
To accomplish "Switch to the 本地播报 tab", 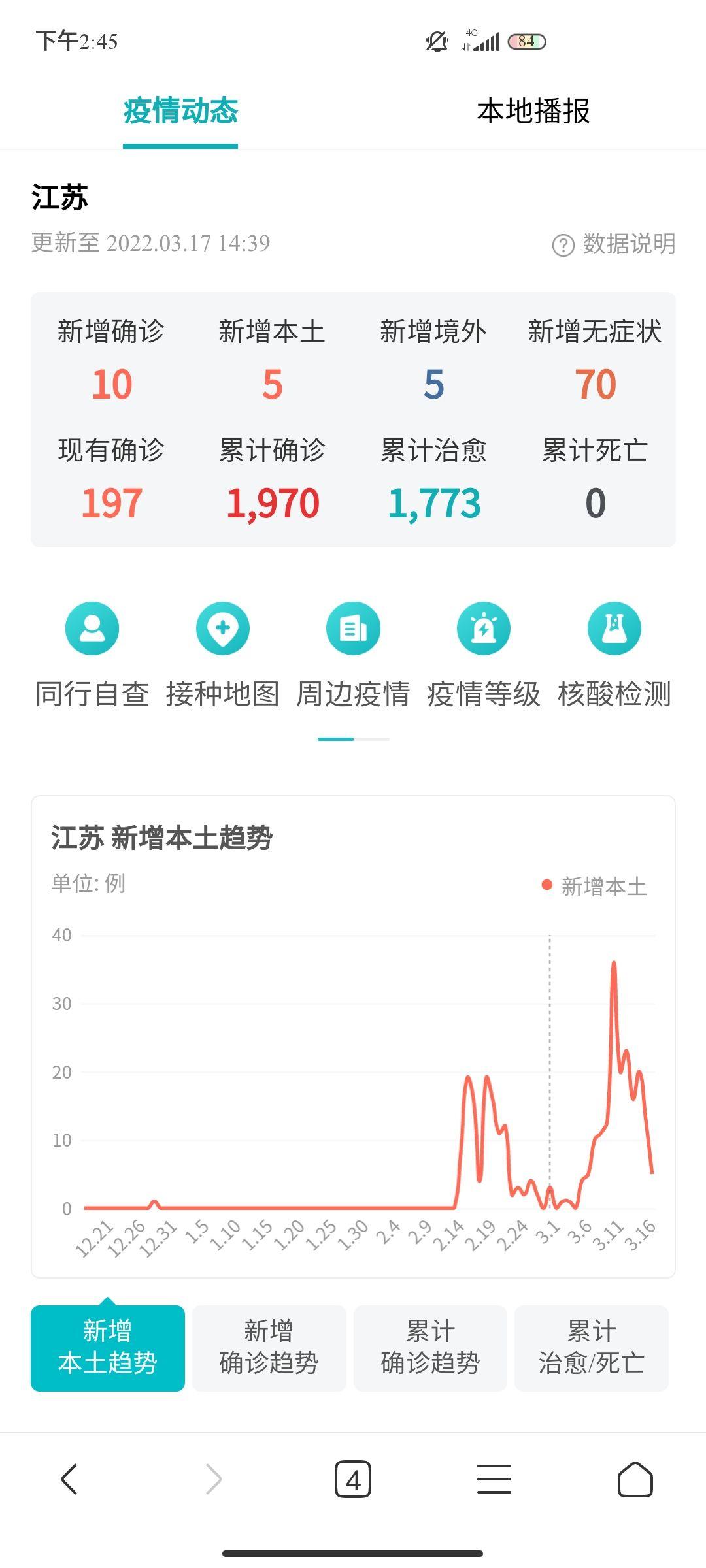I will (533, 111).
